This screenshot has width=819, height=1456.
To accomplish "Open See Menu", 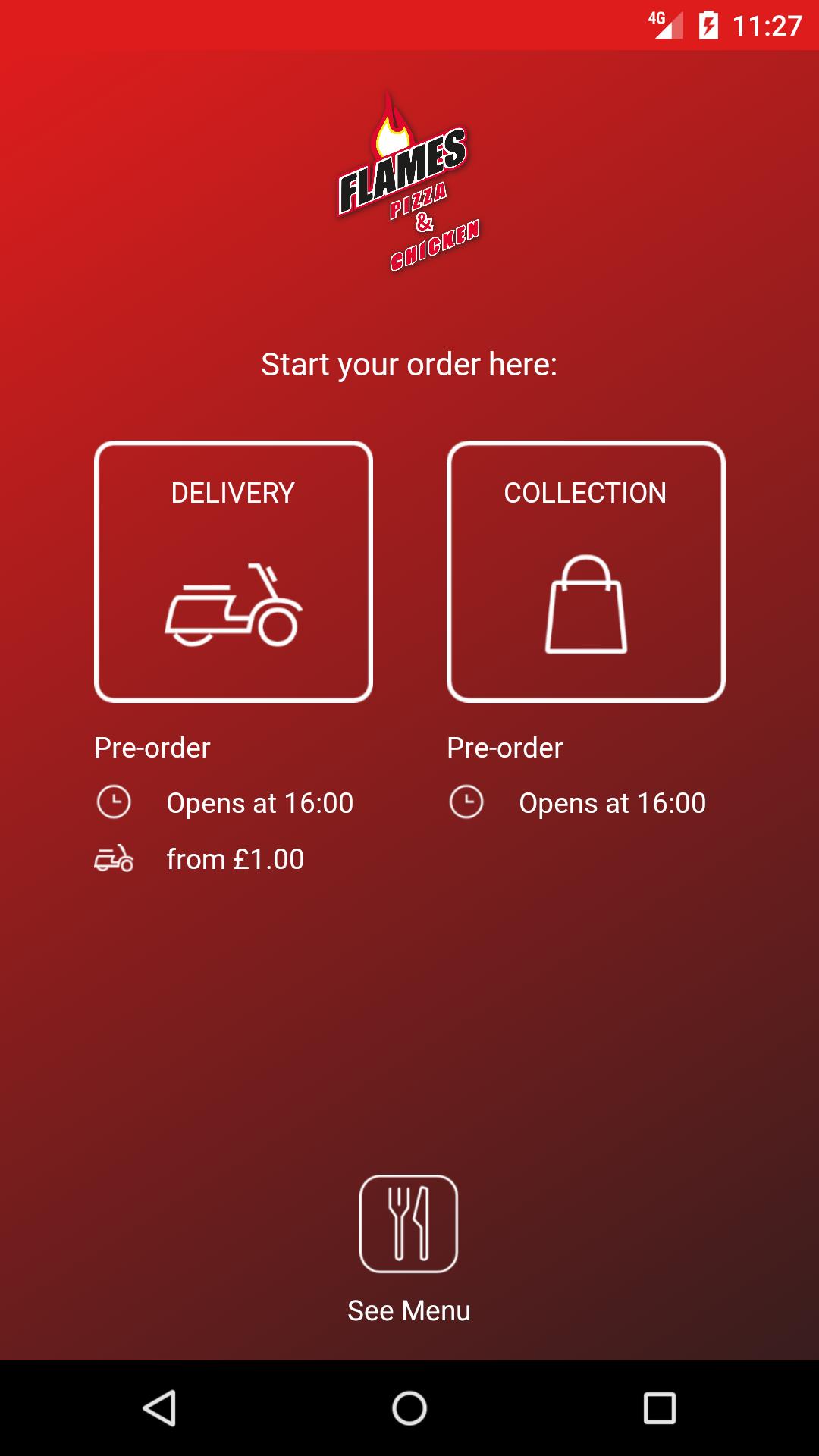I will tap(409, 1223).
